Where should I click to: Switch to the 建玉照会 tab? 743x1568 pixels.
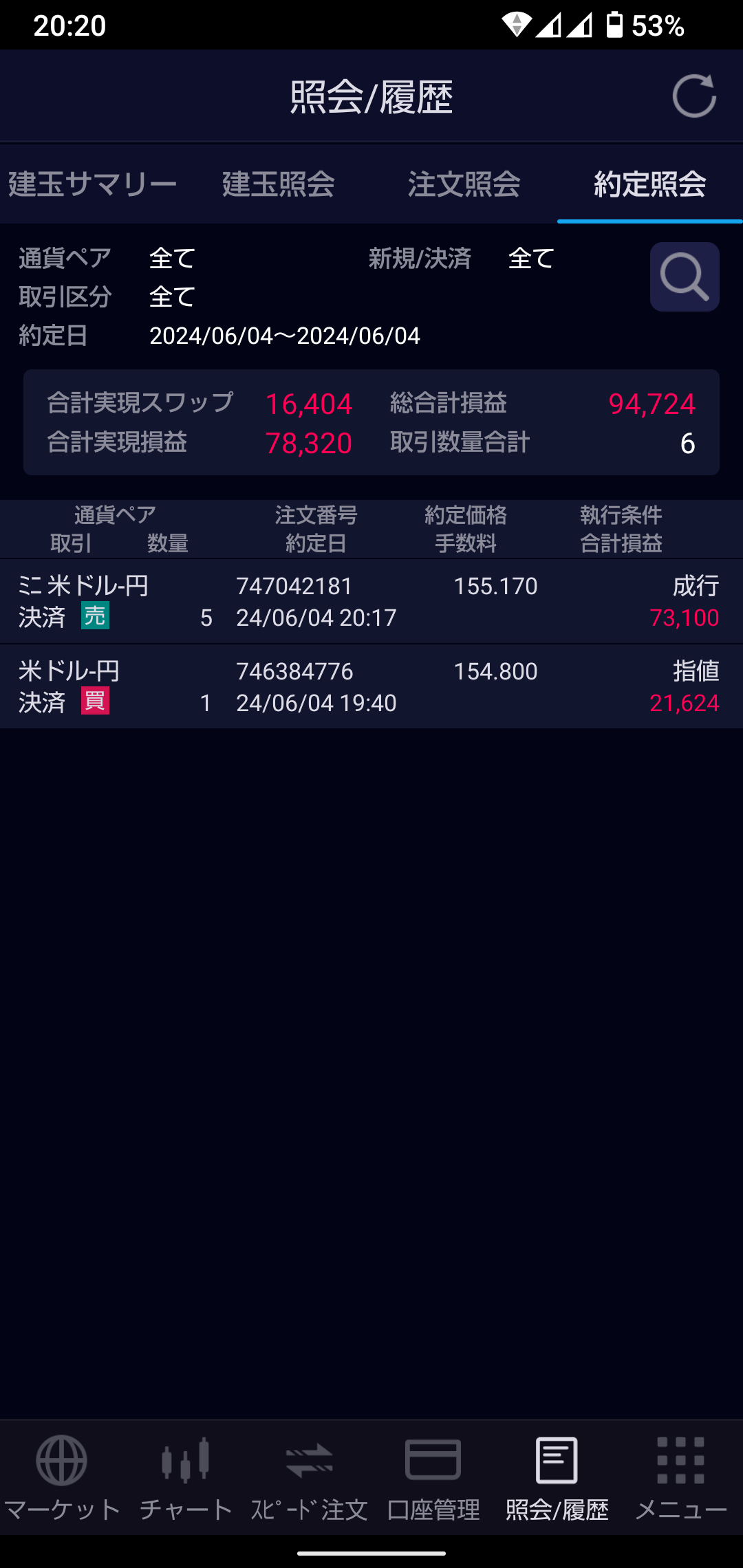279,184
